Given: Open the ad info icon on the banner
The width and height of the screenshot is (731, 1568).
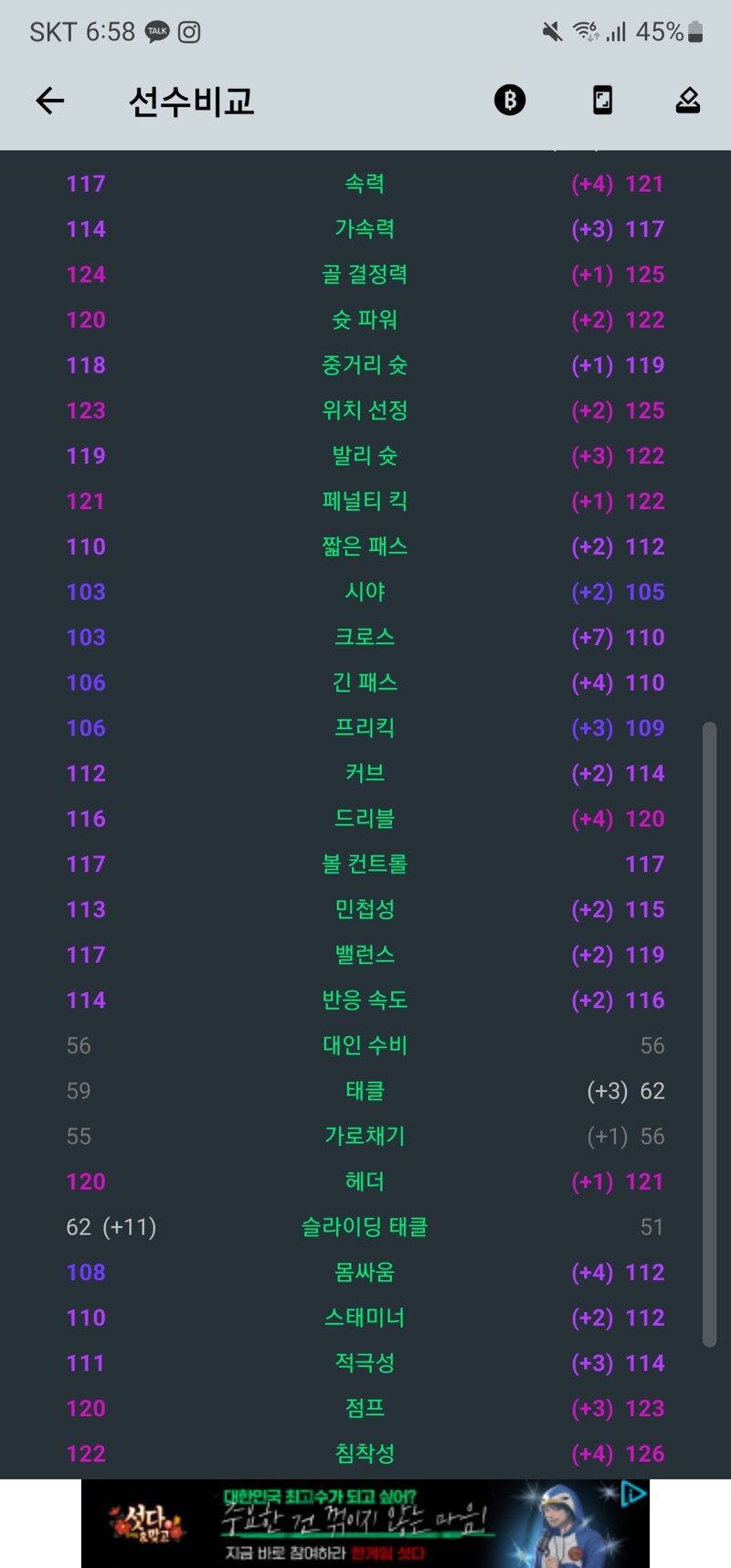Looking at the screenshot, I should pyautogui.click(x=633, y=1493).
